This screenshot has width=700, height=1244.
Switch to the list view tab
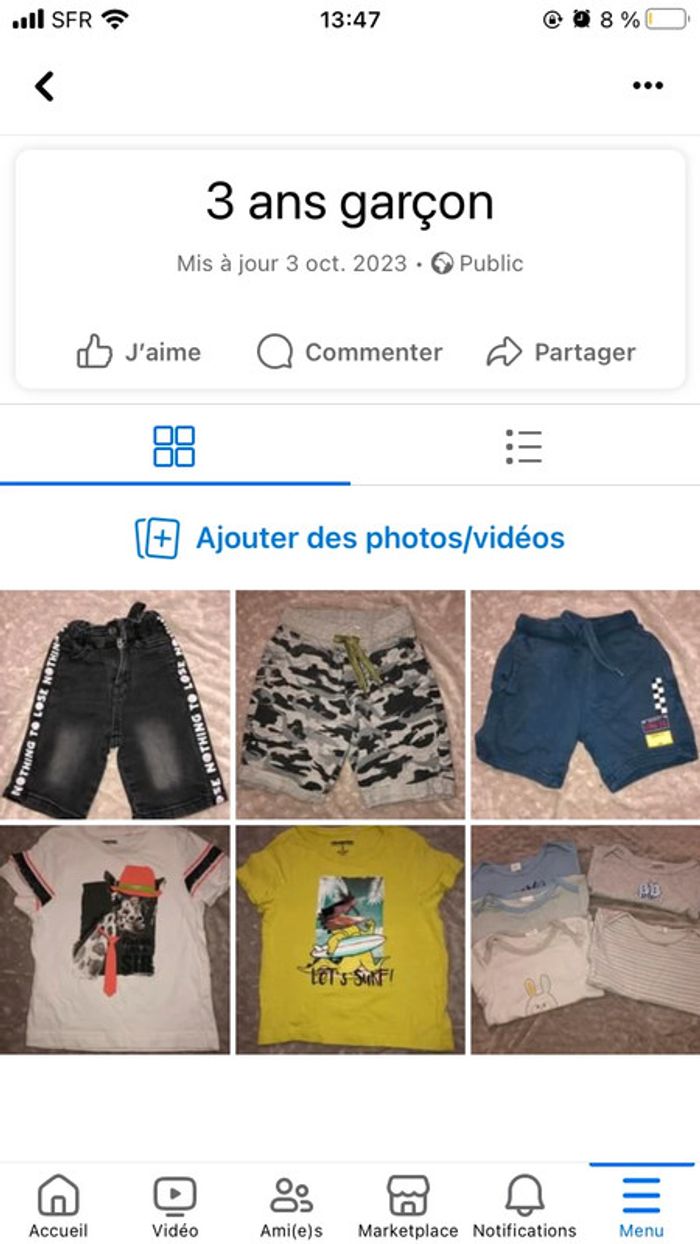(x=524, y=446)
